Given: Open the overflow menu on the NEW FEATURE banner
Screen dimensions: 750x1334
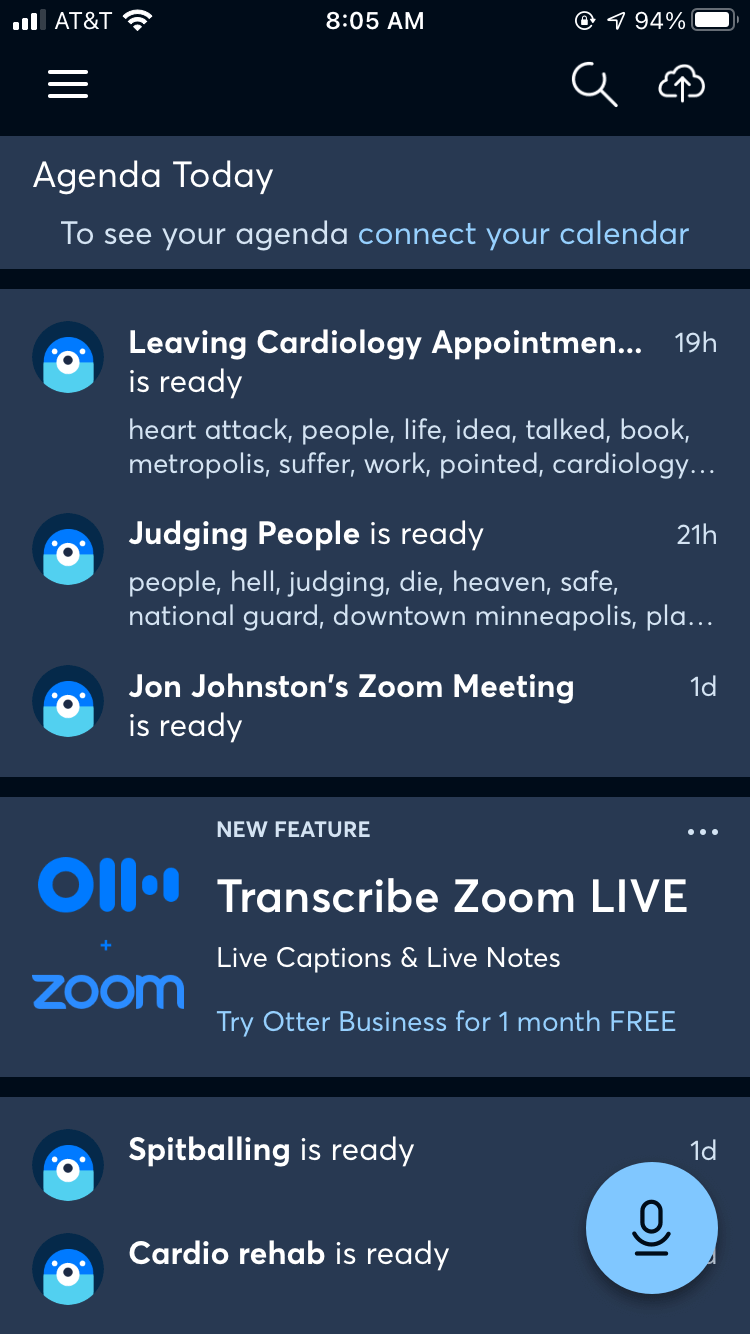Looking at the screenshot, I should coord(703,831).
